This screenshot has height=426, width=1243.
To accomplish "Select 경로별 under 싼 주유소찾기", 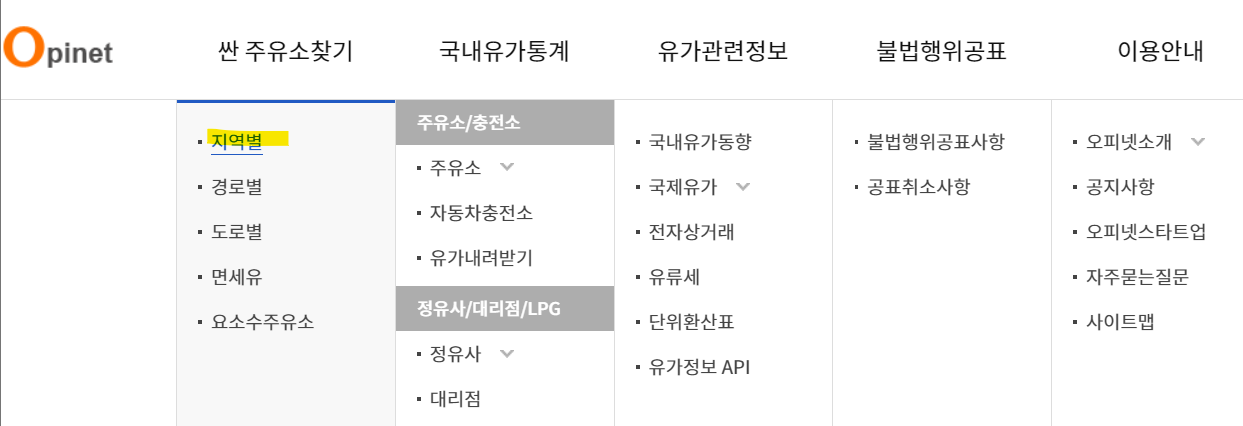I will [x=236, y=187].
